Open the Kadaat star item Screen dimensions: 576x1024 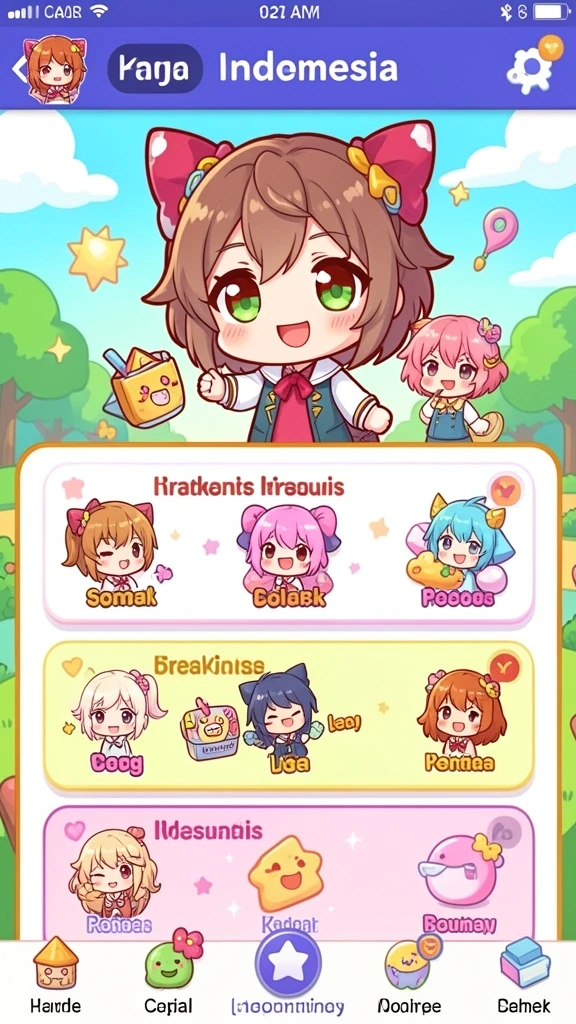click(x=287, y=884)
